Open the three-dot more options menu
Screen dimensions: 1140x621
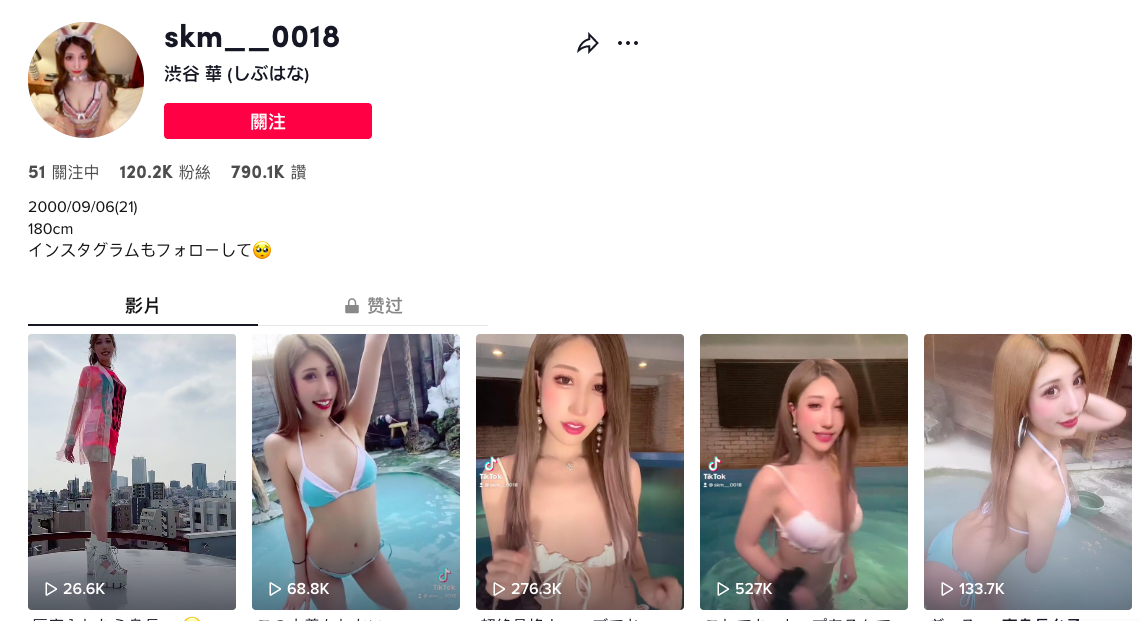pos(628,43)
